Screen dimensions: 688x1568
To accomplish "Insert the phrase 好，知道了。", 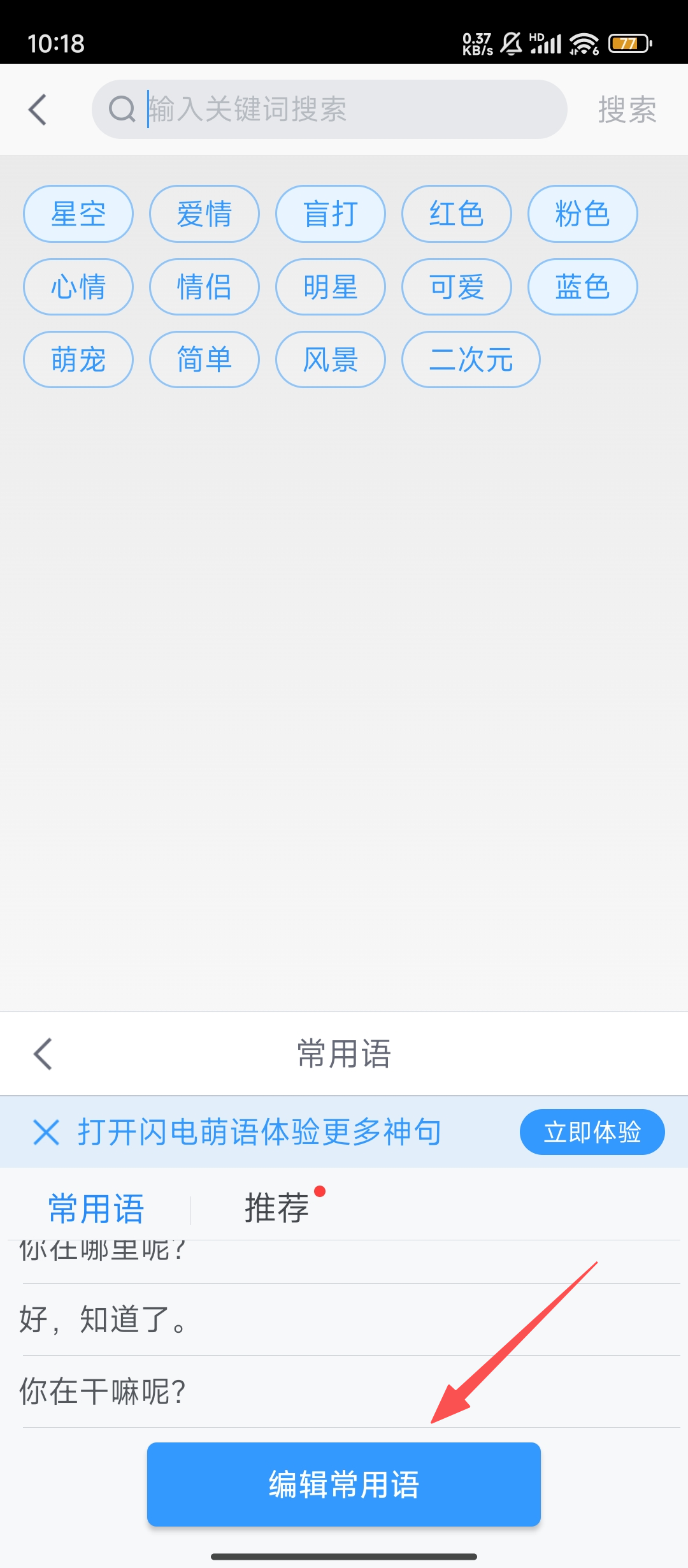I will tap(102, 1319).
